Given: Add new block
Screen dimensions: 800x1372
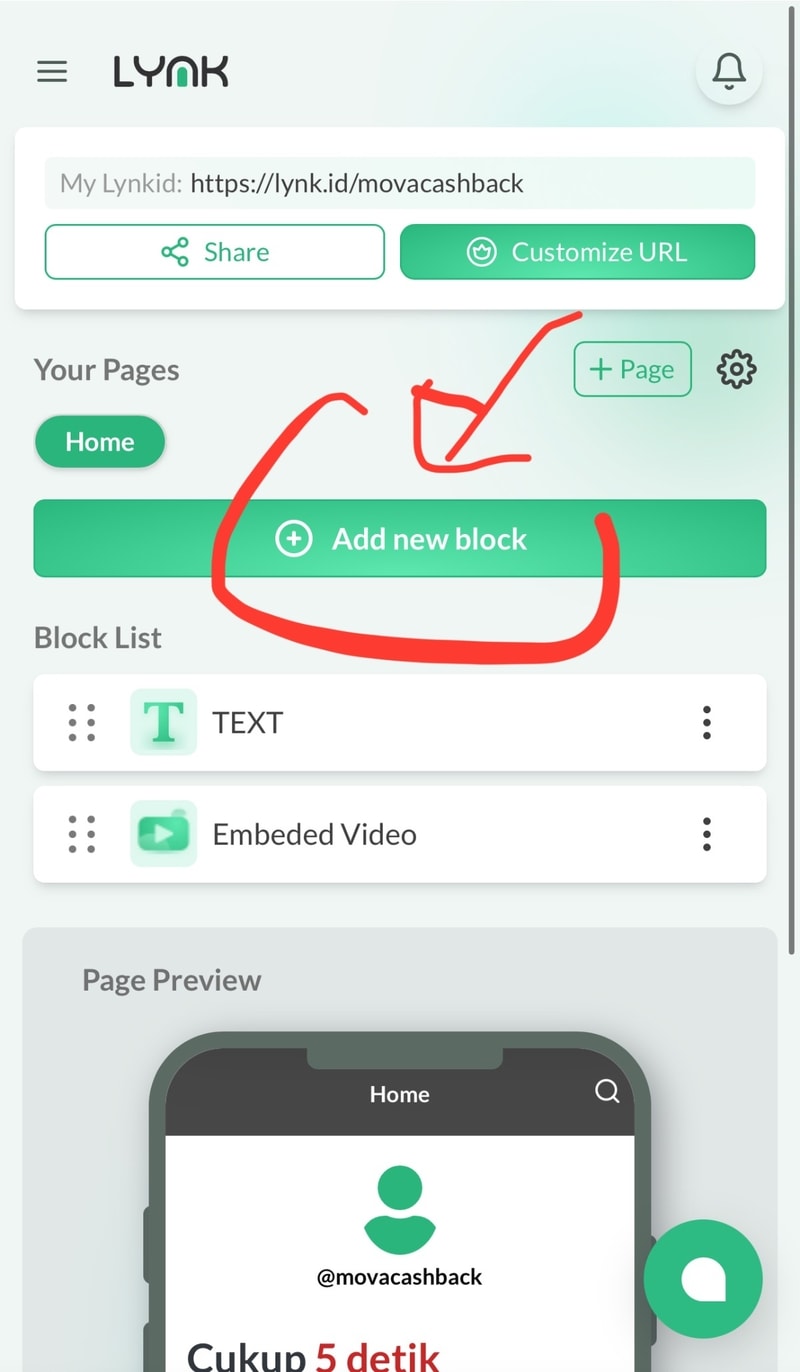Looking at the screenshot, I should pyautogui.click(x=400, y=539).
